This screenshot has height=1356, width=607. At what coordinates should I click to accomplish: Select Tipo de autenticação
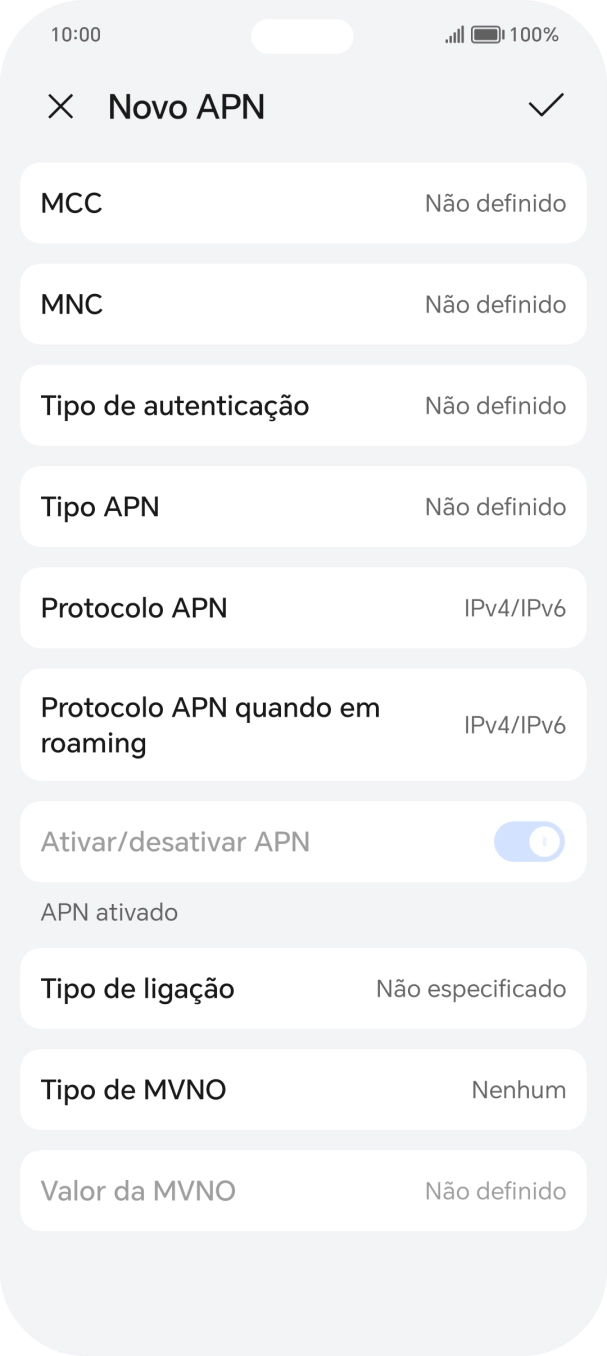[303, 405]
